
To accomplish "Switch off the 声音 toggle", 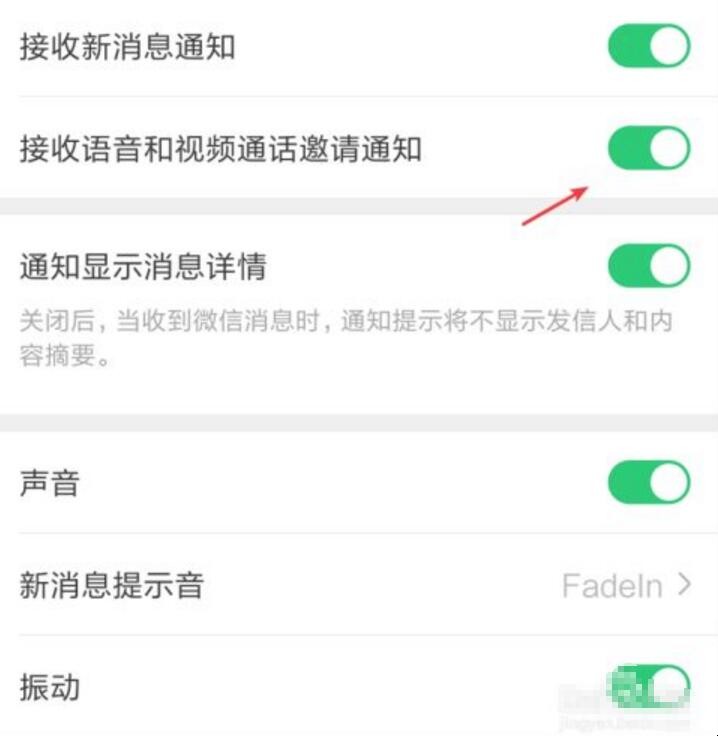I will (x=648, y=483).
